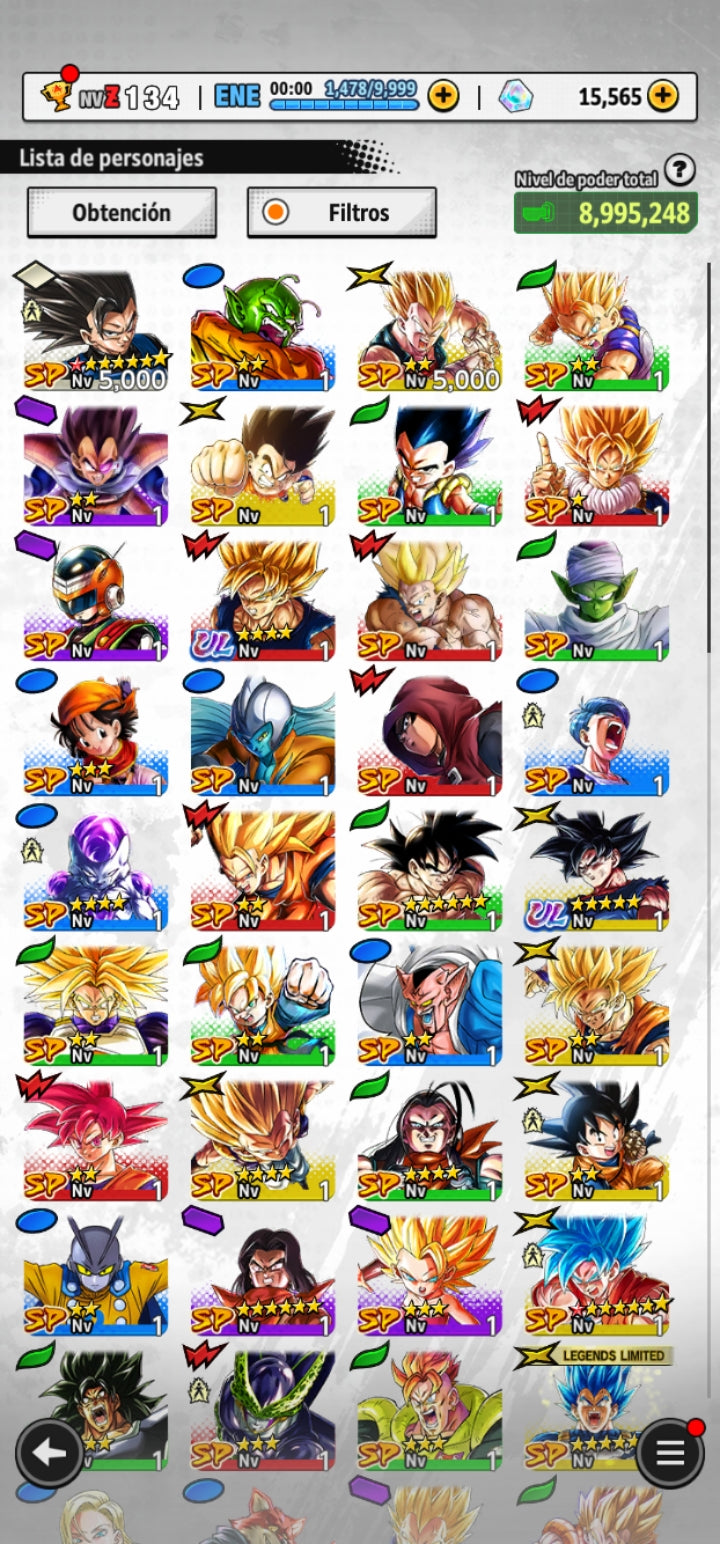Open the Filtros filter options
The height and width of the screenshot is (1544, 720).
[341, 212]
